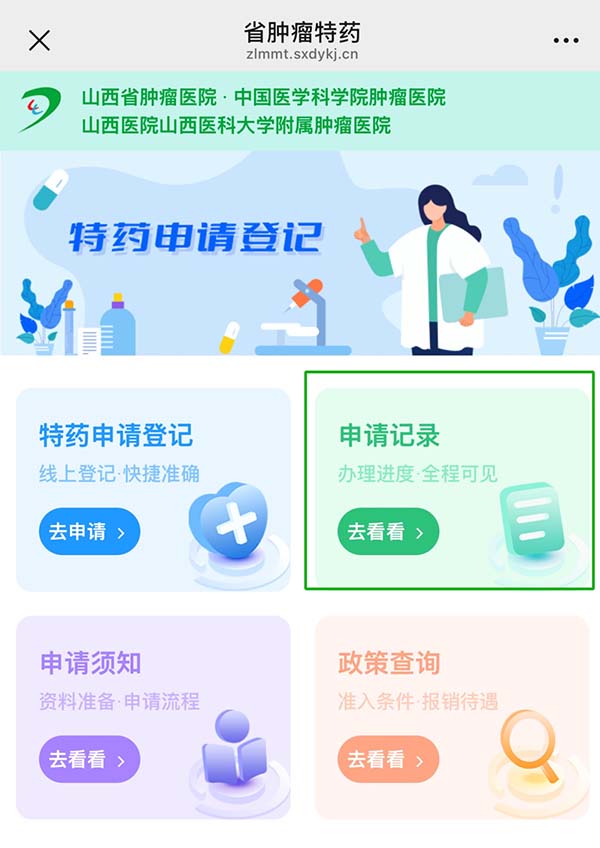Tap 去看看 under 政策查询
Screen dimensions: 600x848
coord(388,759)
